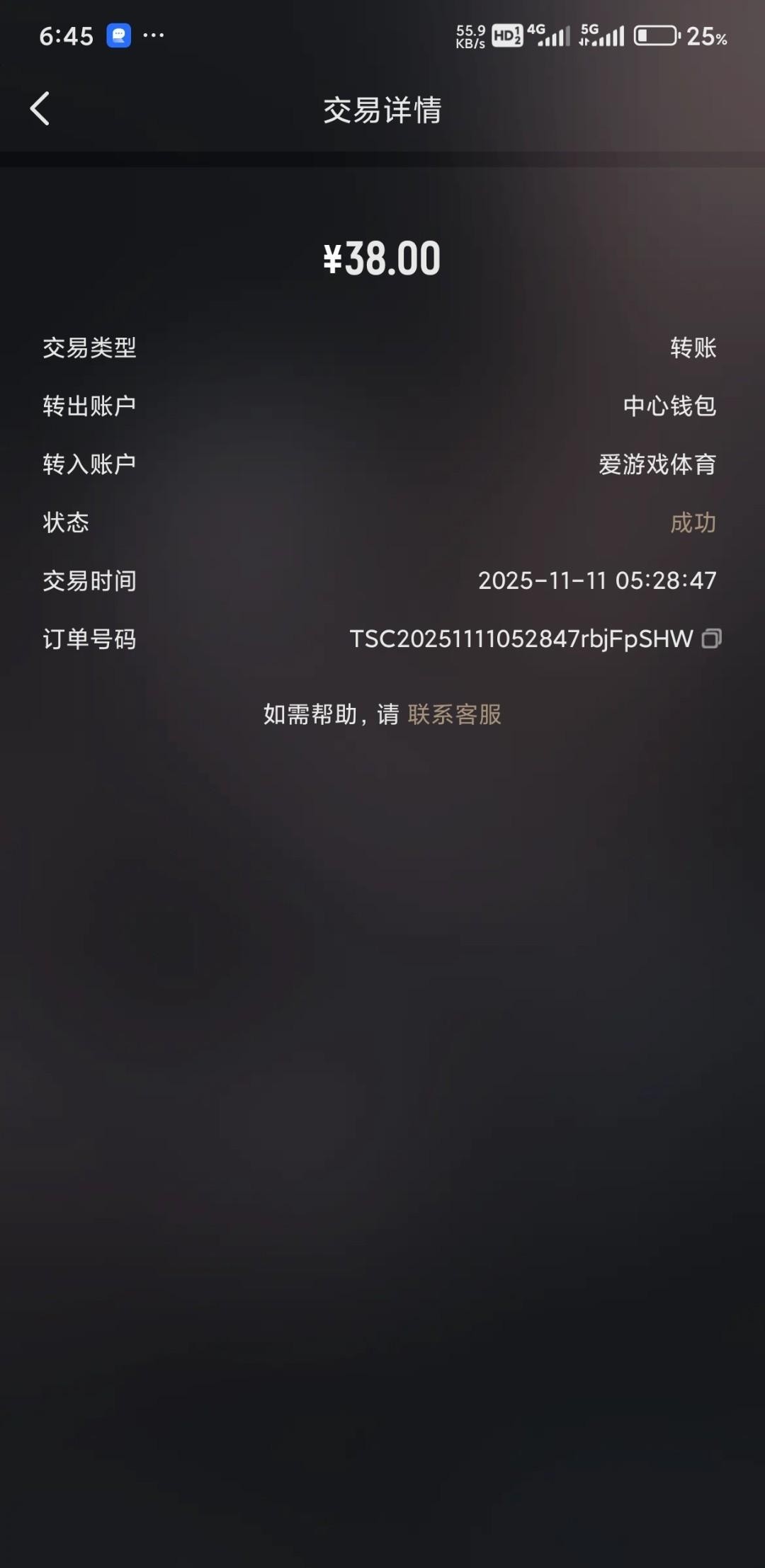This screenshot has width=765, height=1568.
Task: Copy the order number
Action: pyautogui.click(x=711, y=639)
